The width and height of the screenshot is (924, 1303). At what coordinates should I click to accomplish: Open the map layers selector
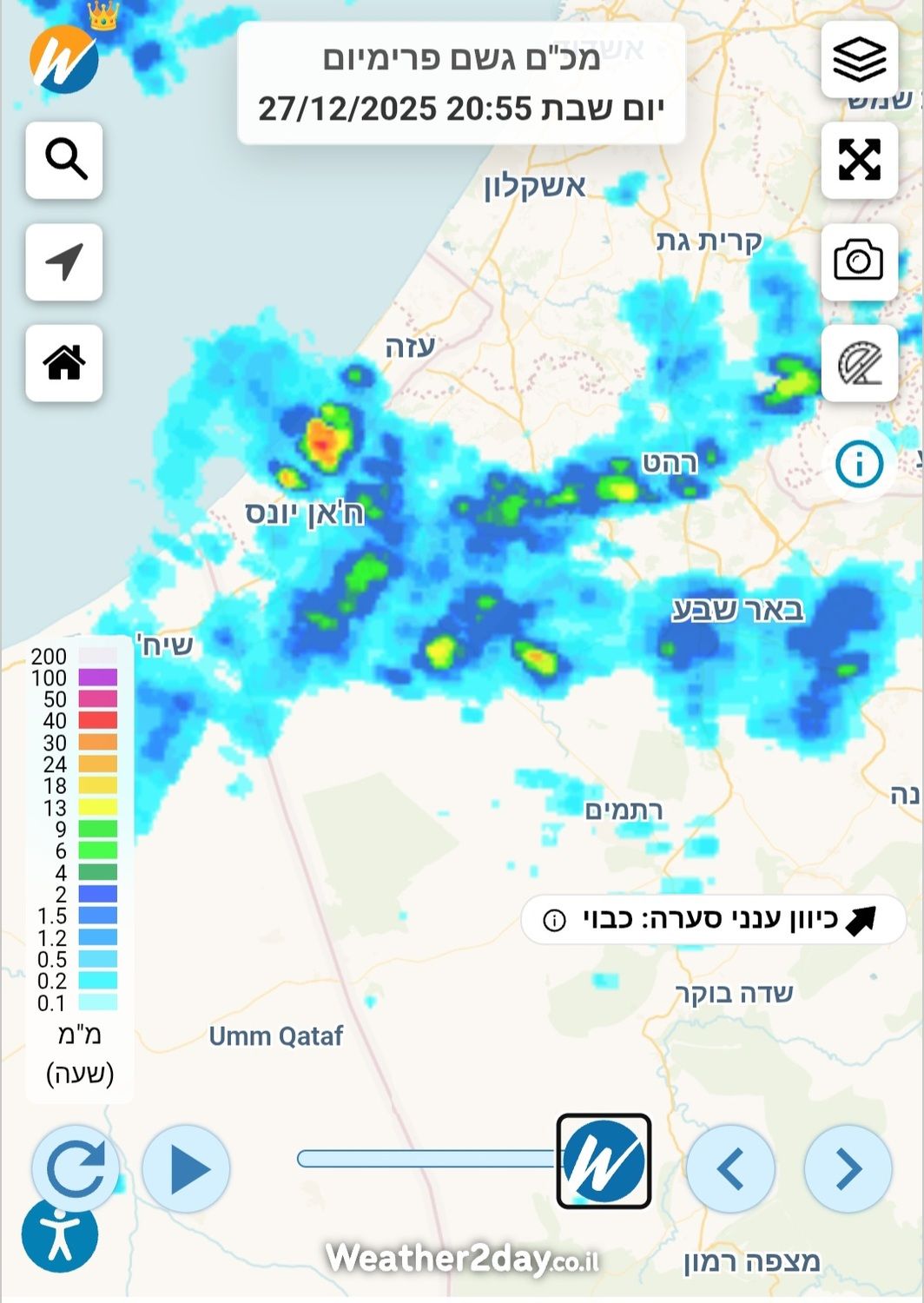[x=859, y=59]
